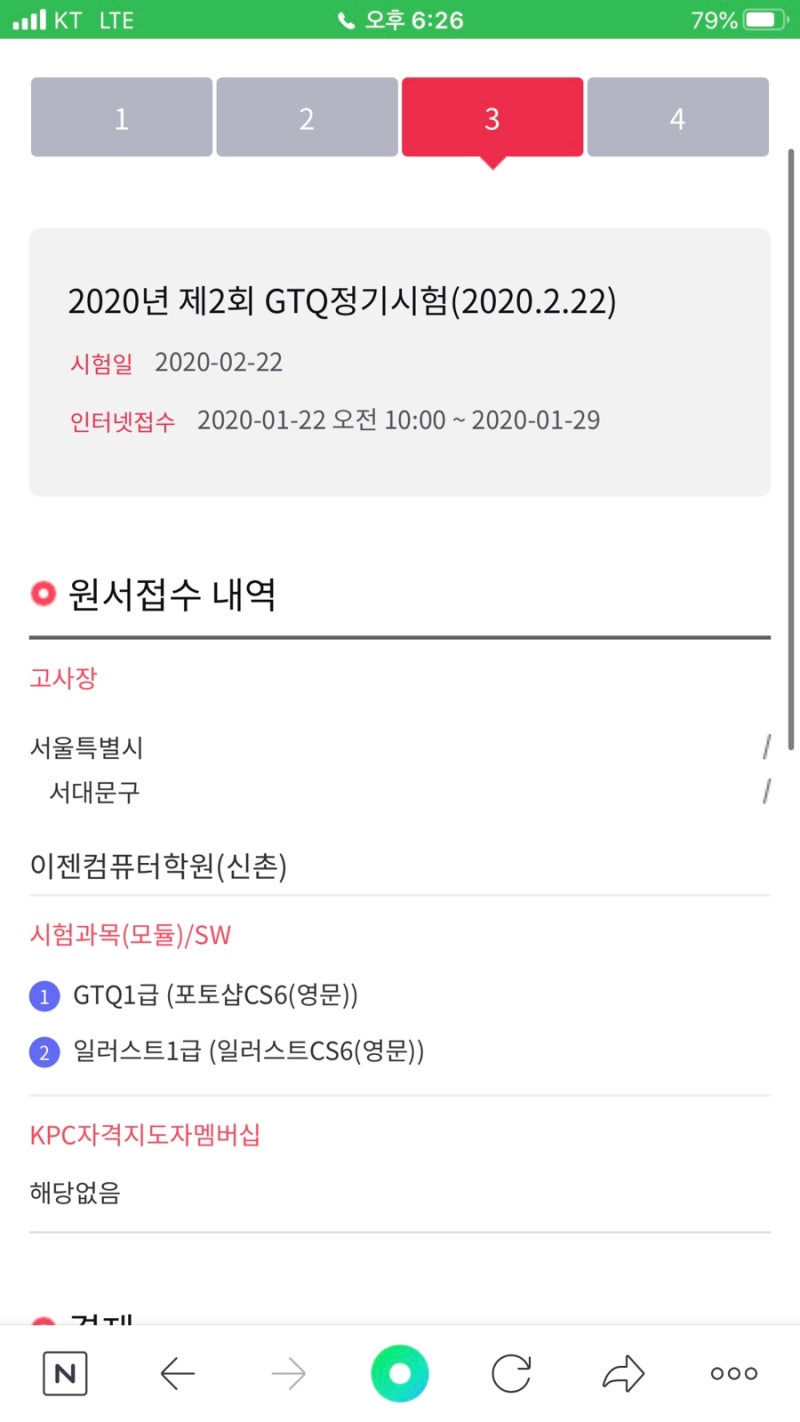Go back to the previous page

click(177, 1375)
